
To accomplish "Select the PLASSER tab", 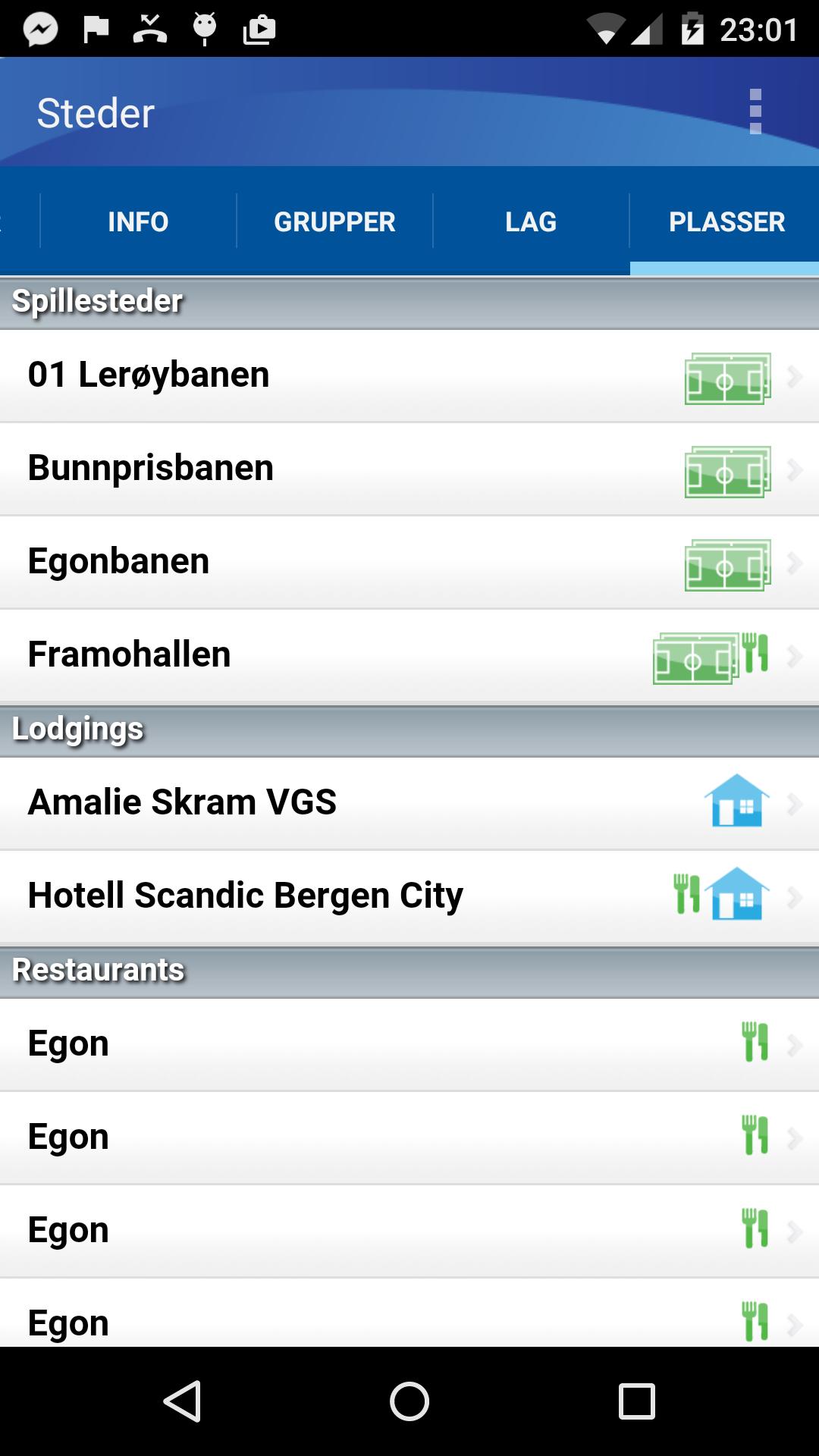I will point(726,221).
